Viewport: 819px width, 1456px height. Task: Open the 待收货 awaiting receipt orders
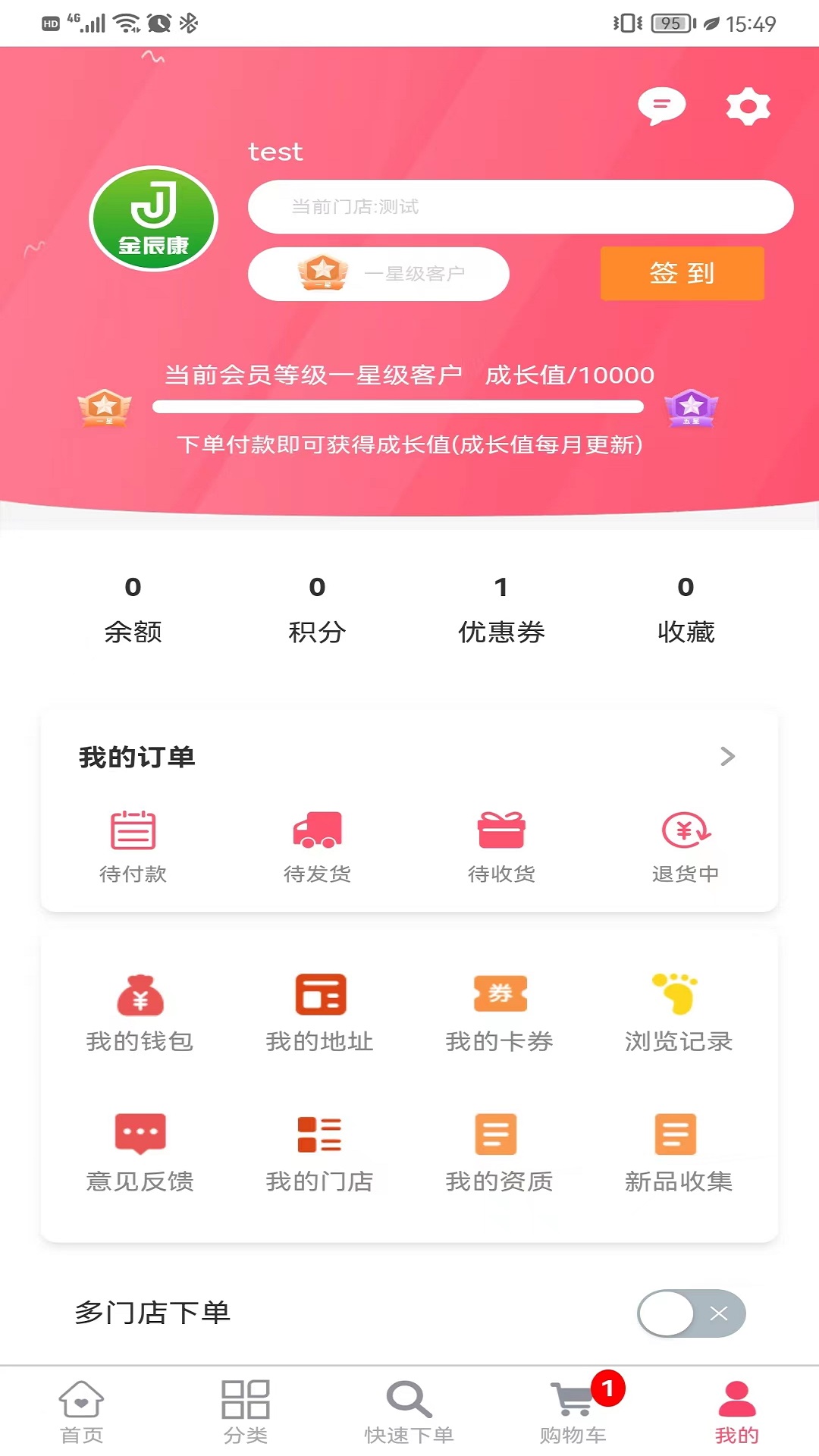coord(500,844)
